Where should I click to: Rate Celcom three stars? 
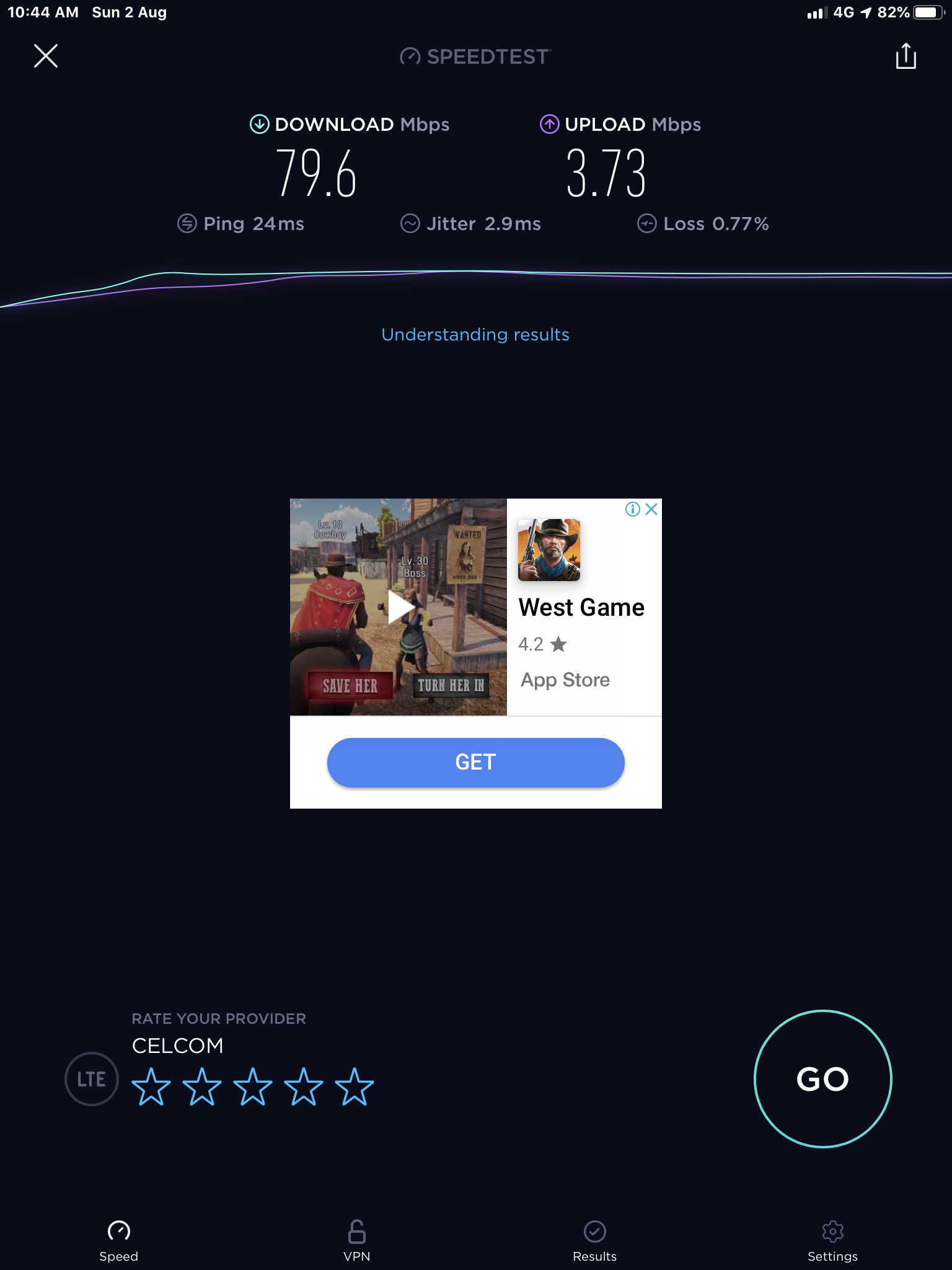(252, 1086)
